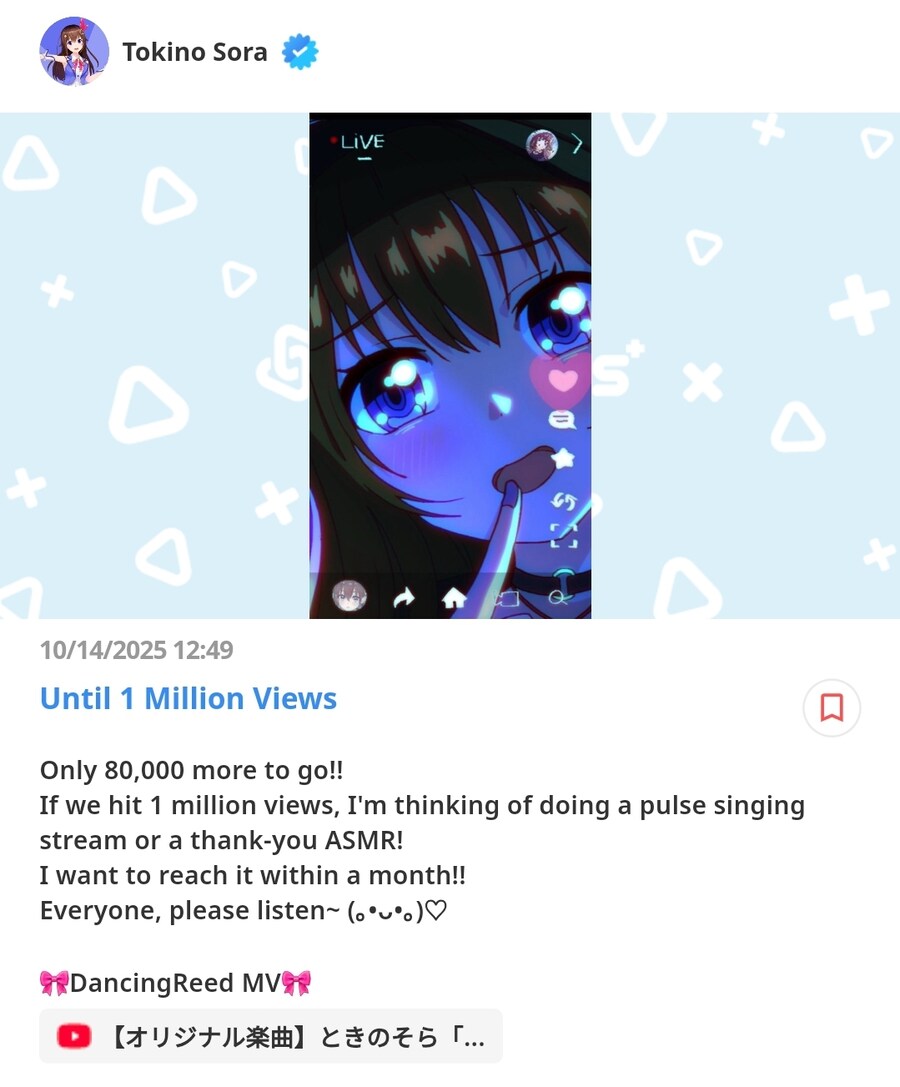Screen dimensions: 900x1087
Task: Tap the Tokino Sora username
Action: click(x=195, y=52)
